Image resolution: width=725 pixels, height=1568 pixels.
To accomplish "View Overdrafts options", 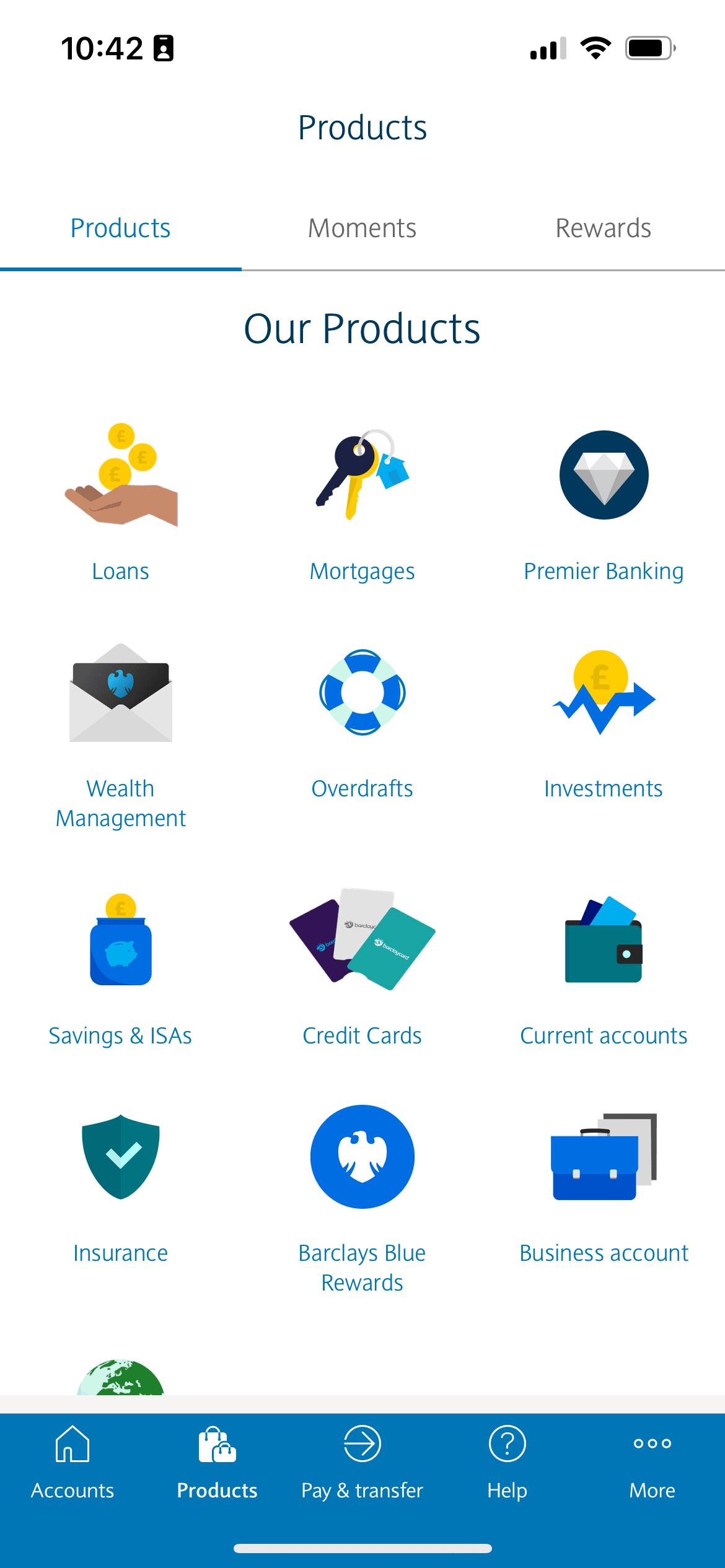I will click(x=362, y=718).
